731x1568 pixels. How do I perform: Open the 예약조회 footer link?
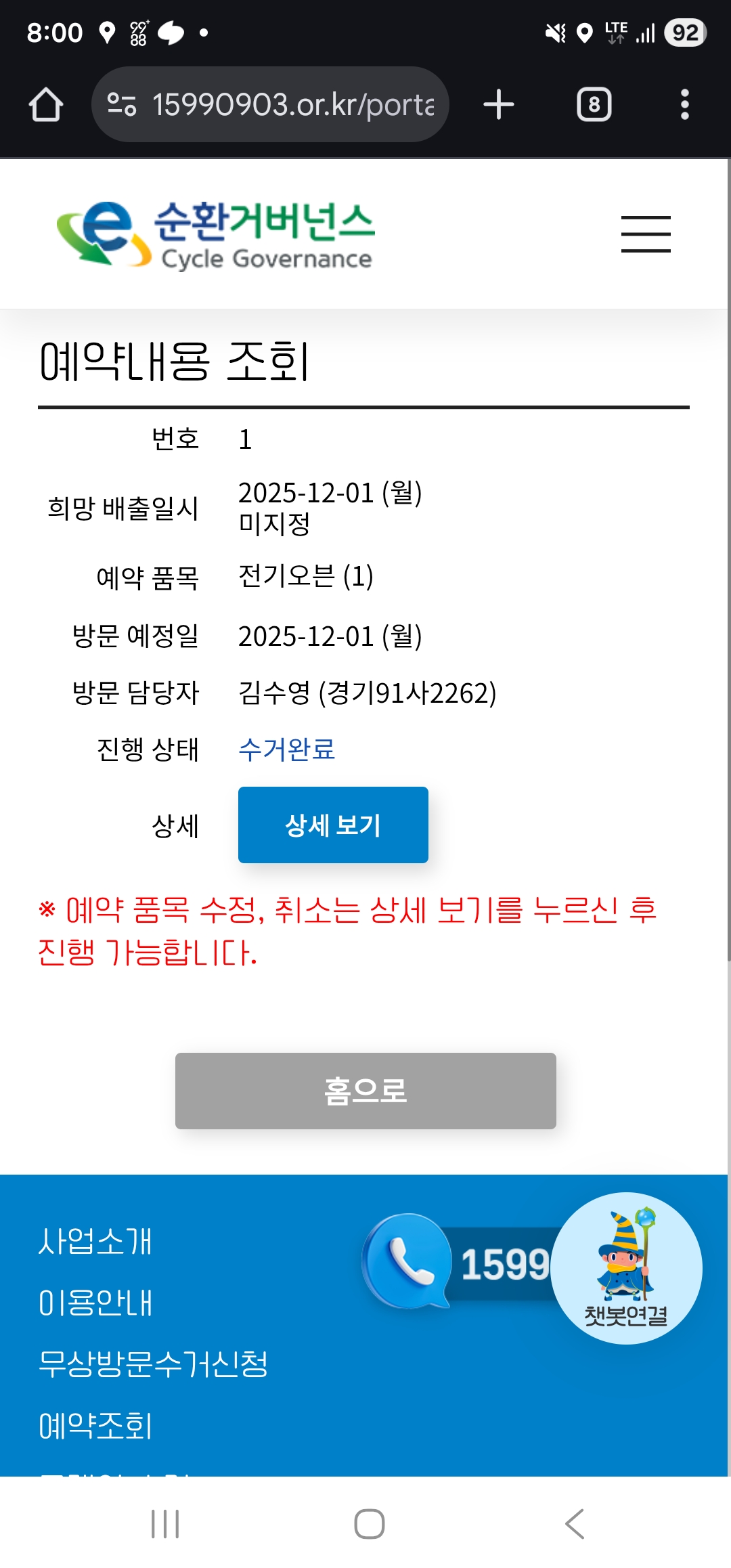coord(95,1426)
